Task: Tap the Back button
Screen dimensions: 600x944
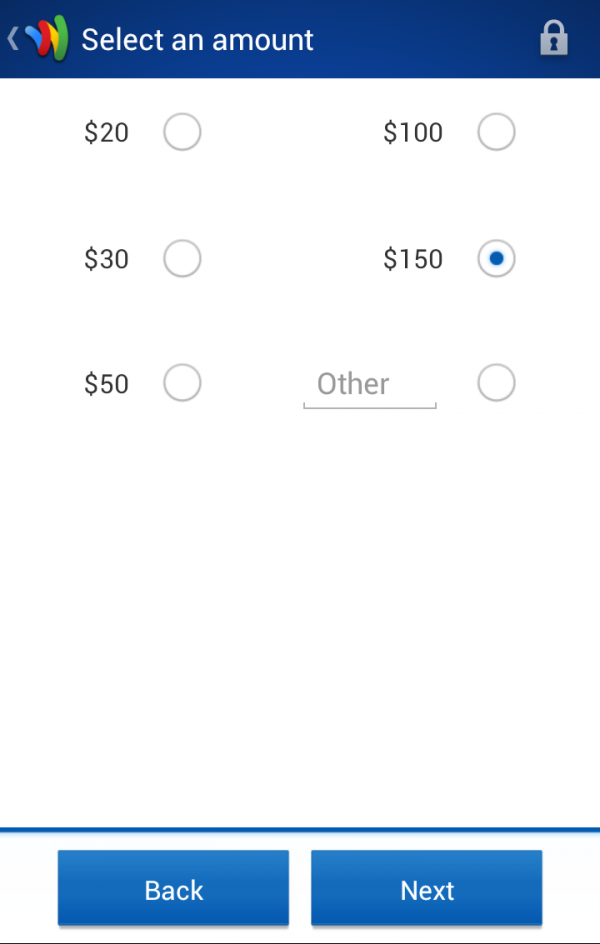Action: pos(173,889)
